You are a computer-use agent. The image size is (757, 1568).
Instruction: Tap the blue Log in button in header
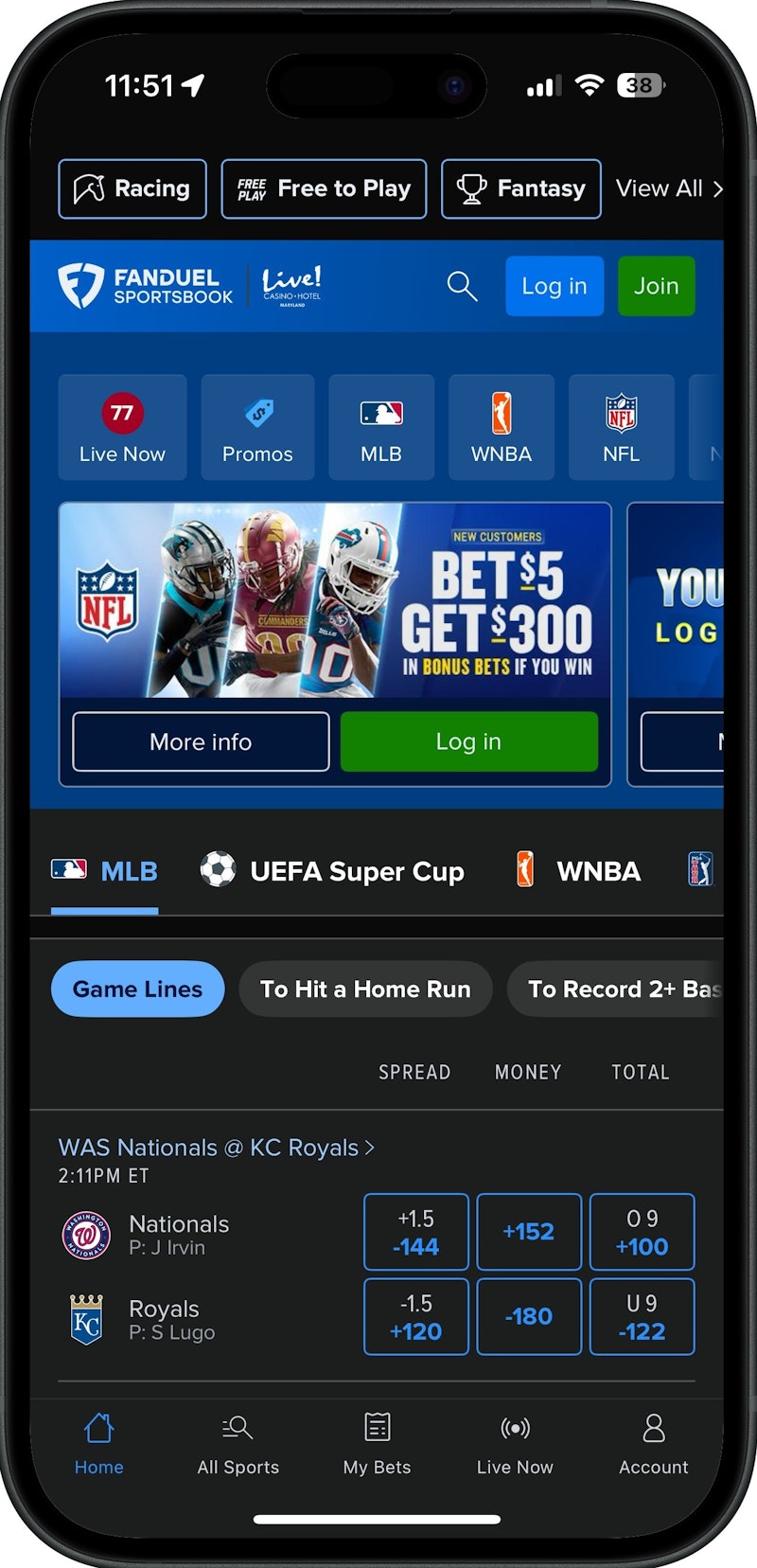(x=554, y=286)
